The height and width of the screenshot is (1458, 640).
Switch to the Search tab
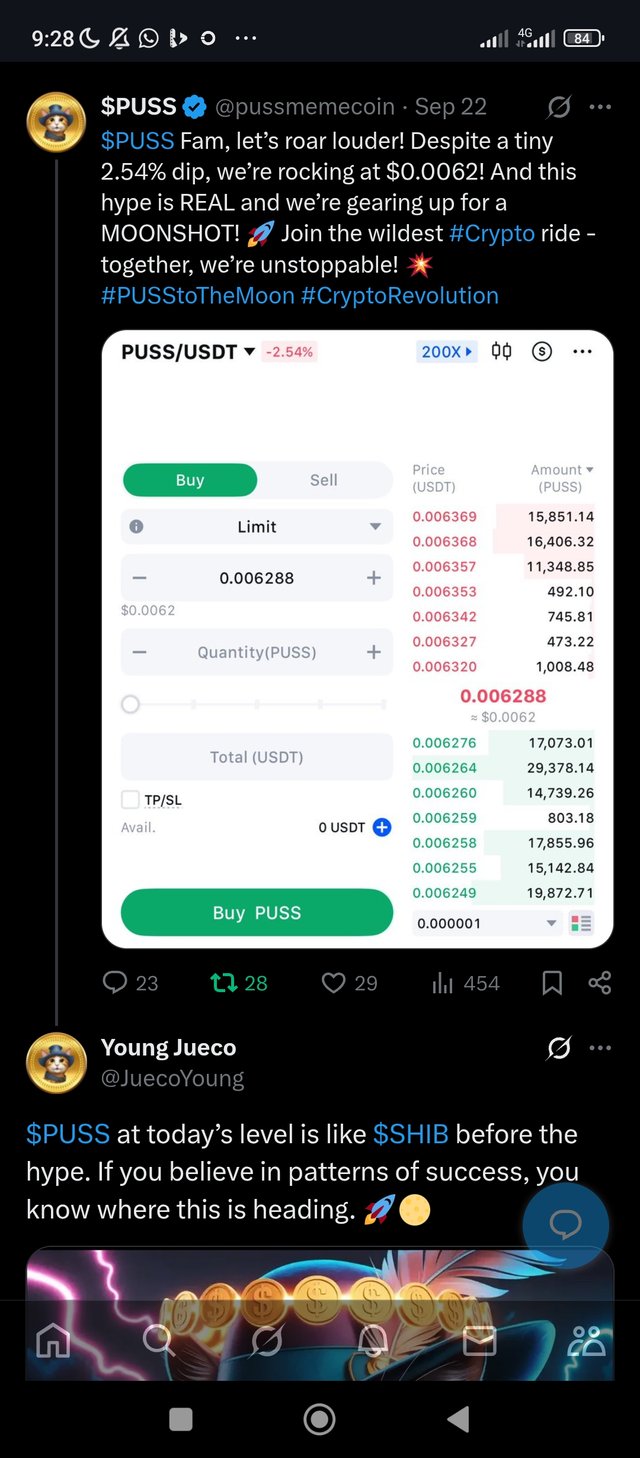pos(158,1340)
